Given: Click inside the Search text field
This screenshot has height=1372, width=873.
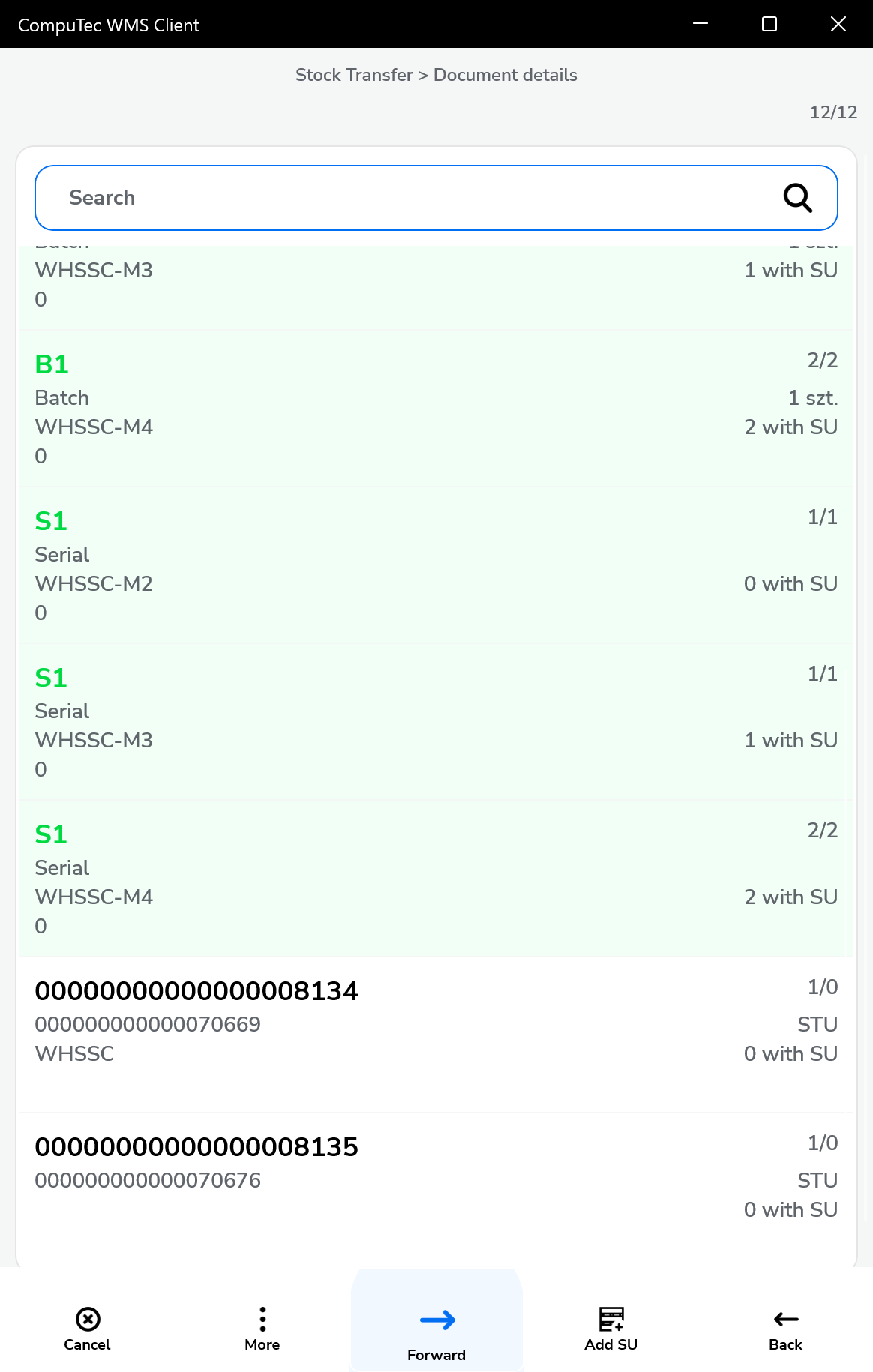Looking at the screenshot, I should (x=300, y=197).
